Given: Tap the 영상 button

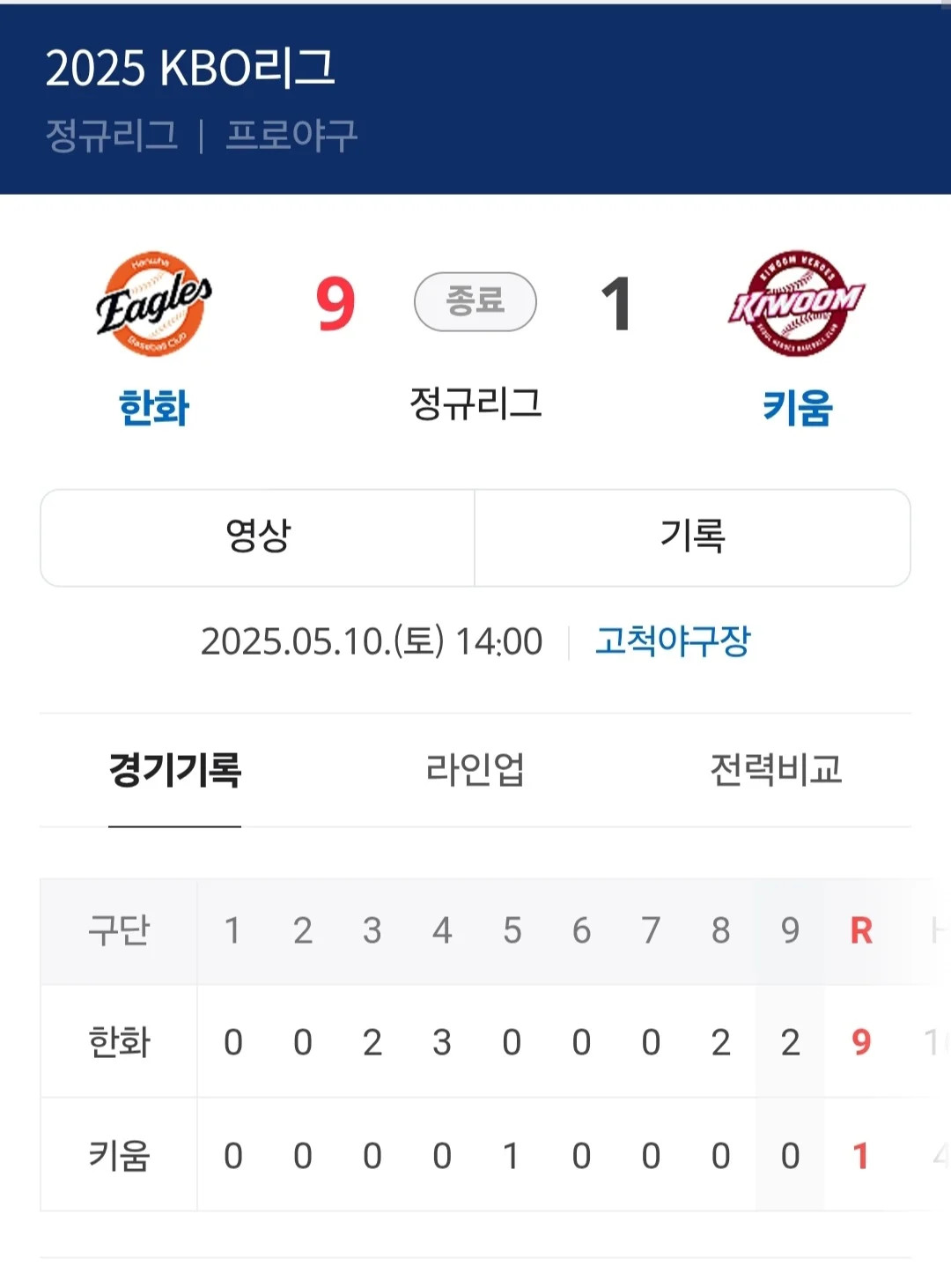Looking at the screenshot, I should [x=257, y=537].
